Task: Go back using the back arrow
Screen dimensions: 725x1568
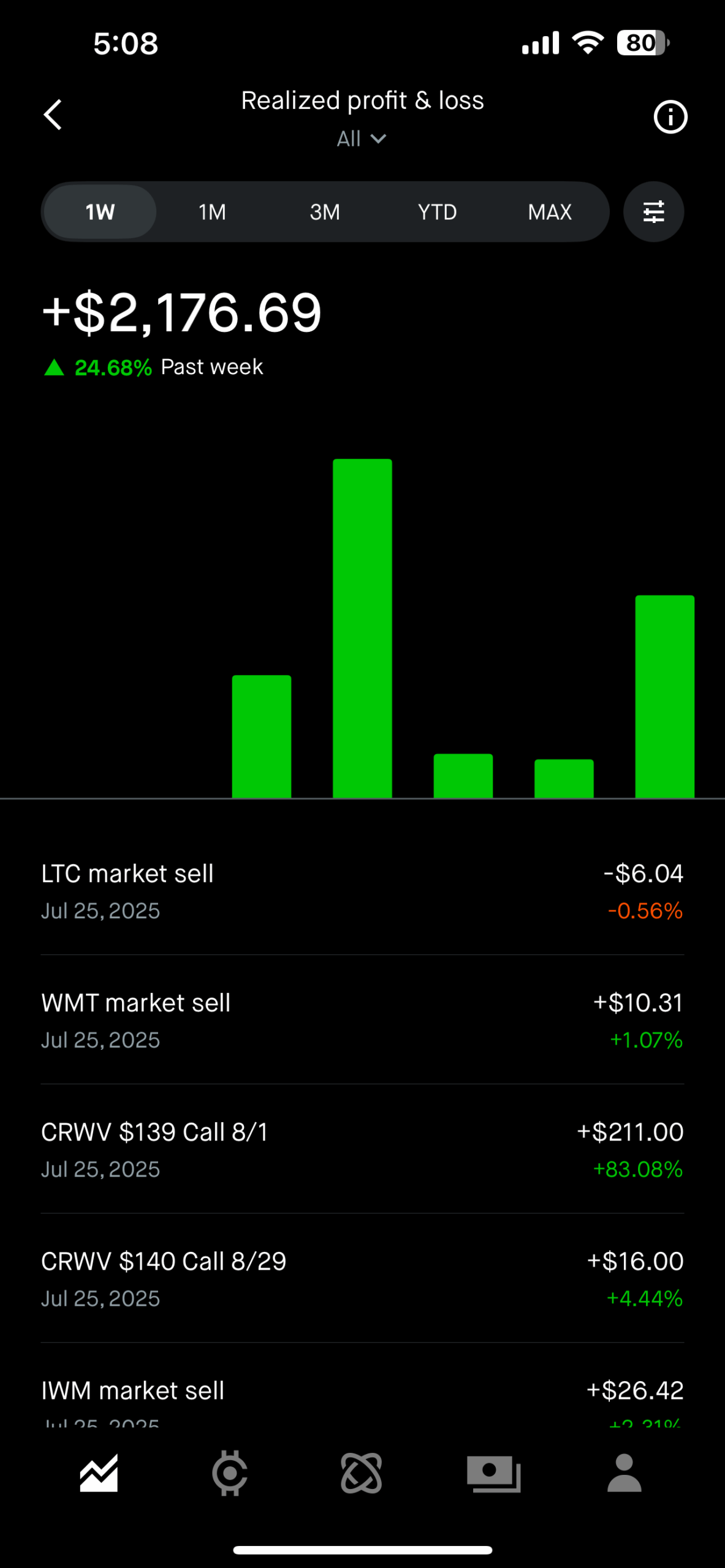Action: click(53, 115)
